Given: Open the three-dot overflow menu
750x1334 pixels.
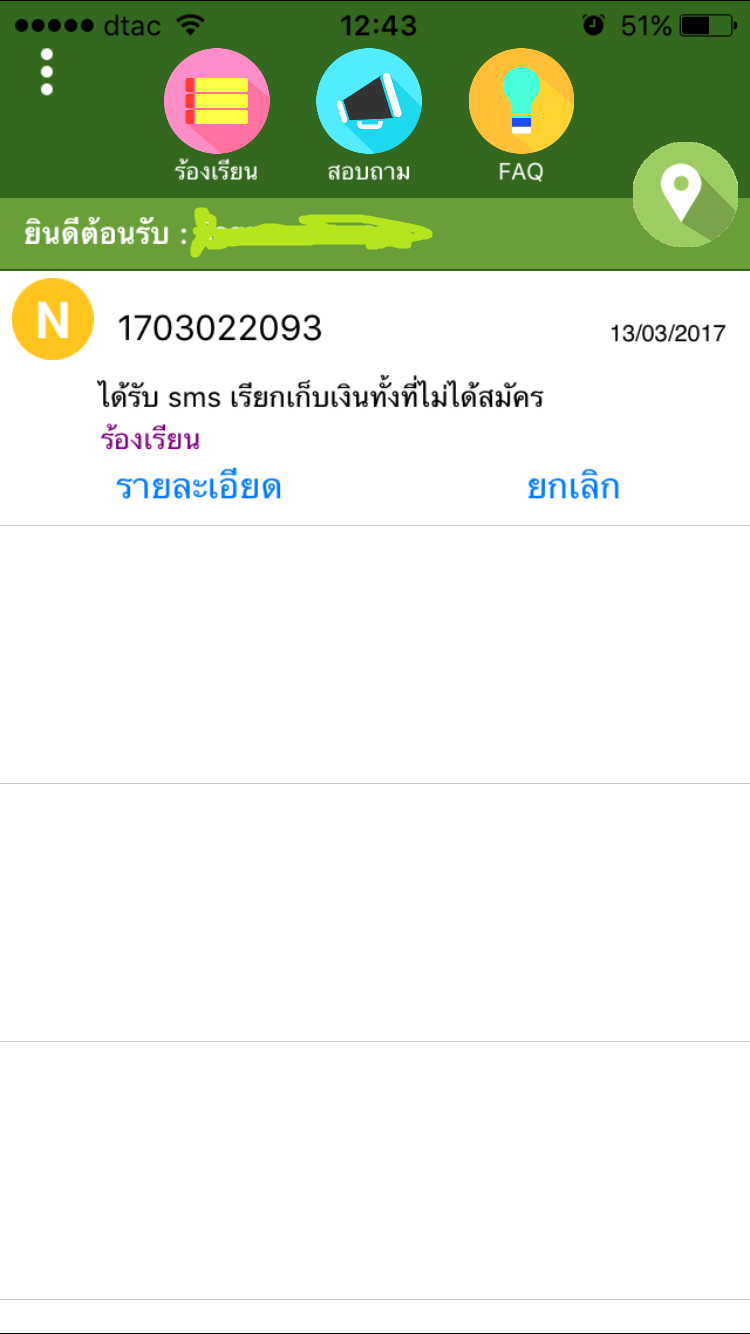Looking at the screenshot, I should 47,72.
